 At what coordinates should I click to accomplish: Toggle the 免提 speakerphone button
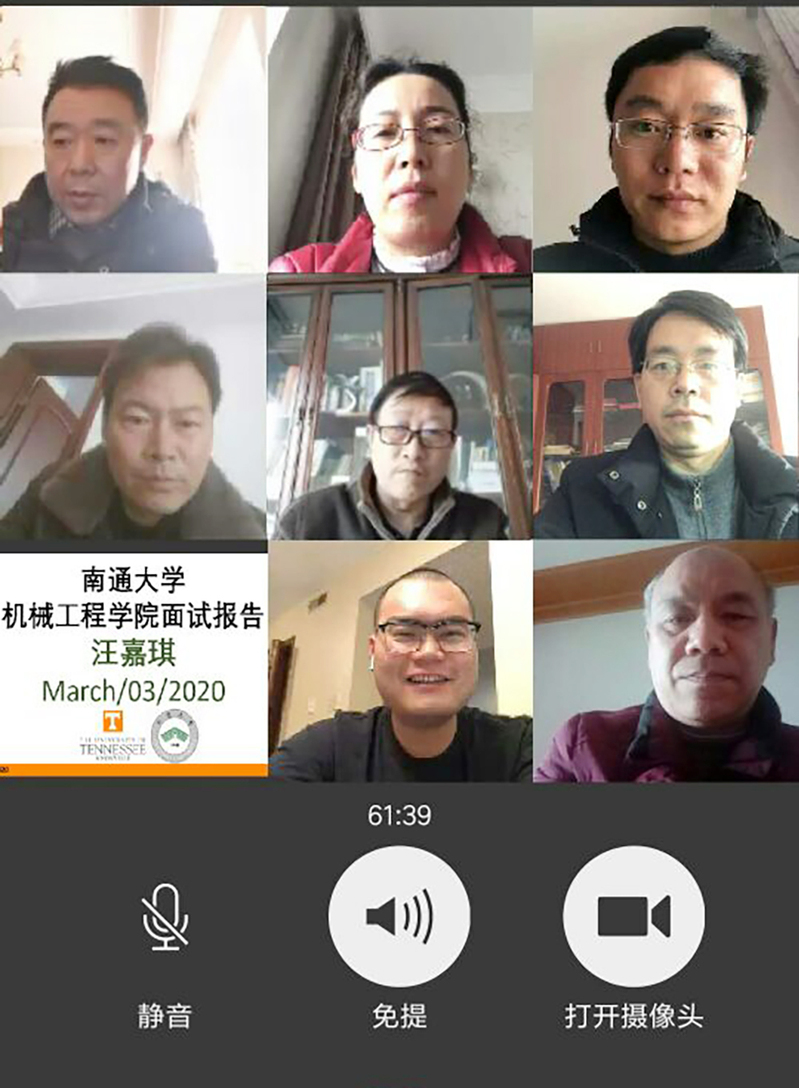399,917
